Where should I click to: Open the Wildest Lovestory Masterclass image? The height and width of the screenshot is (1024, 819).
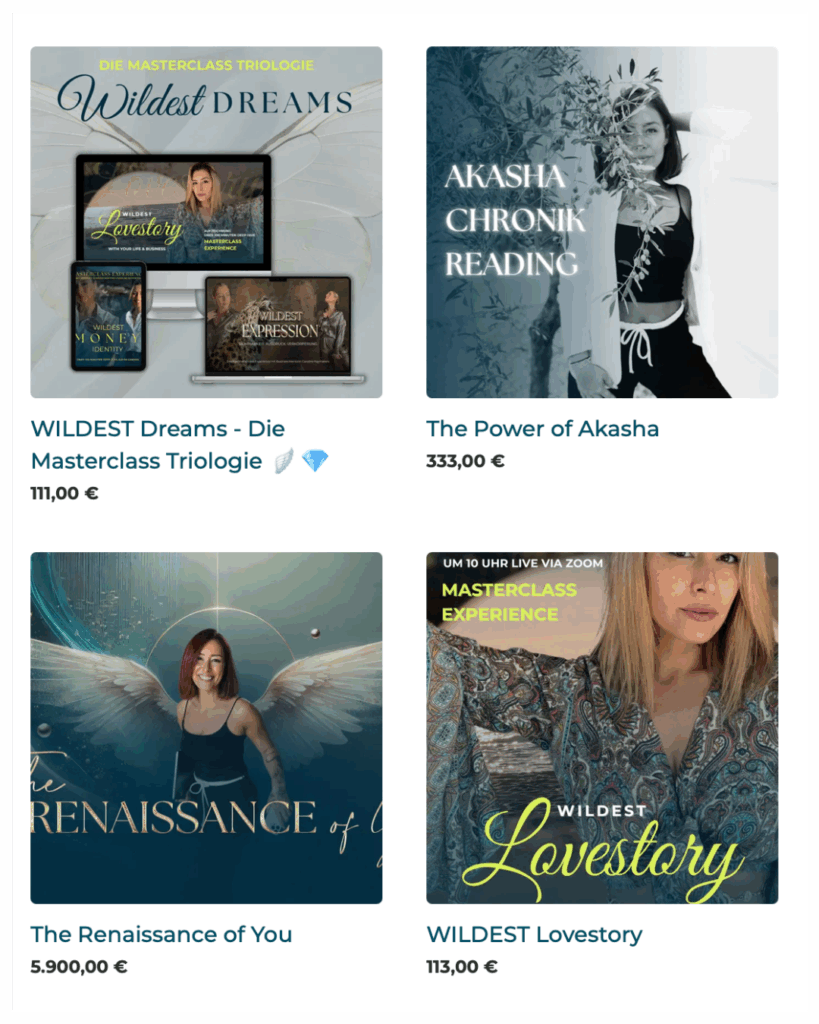[x=602, y=728]
